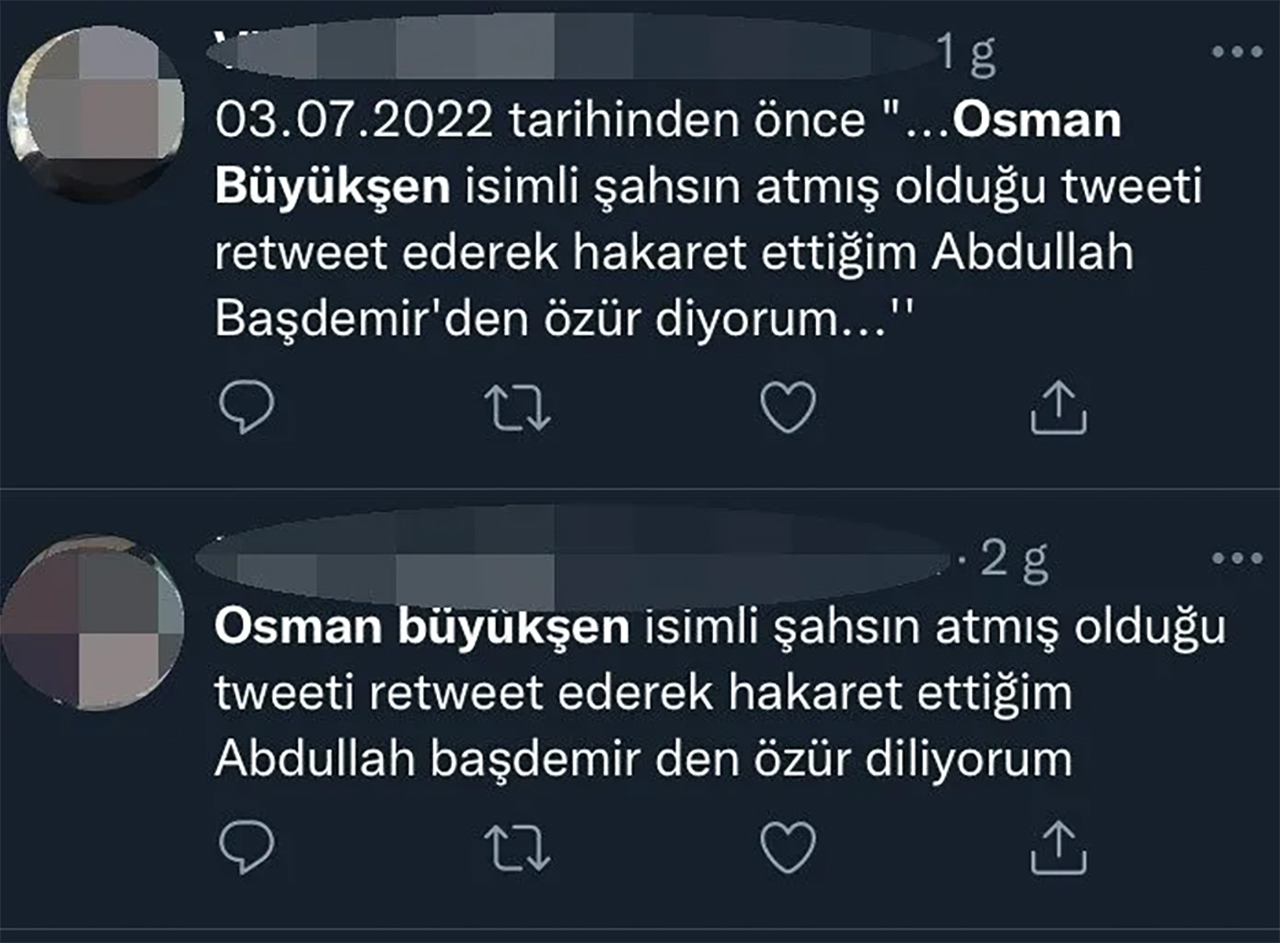
Task: Retweet the tweet ending with özür diliyorum
Action: (x=517, y=849)
